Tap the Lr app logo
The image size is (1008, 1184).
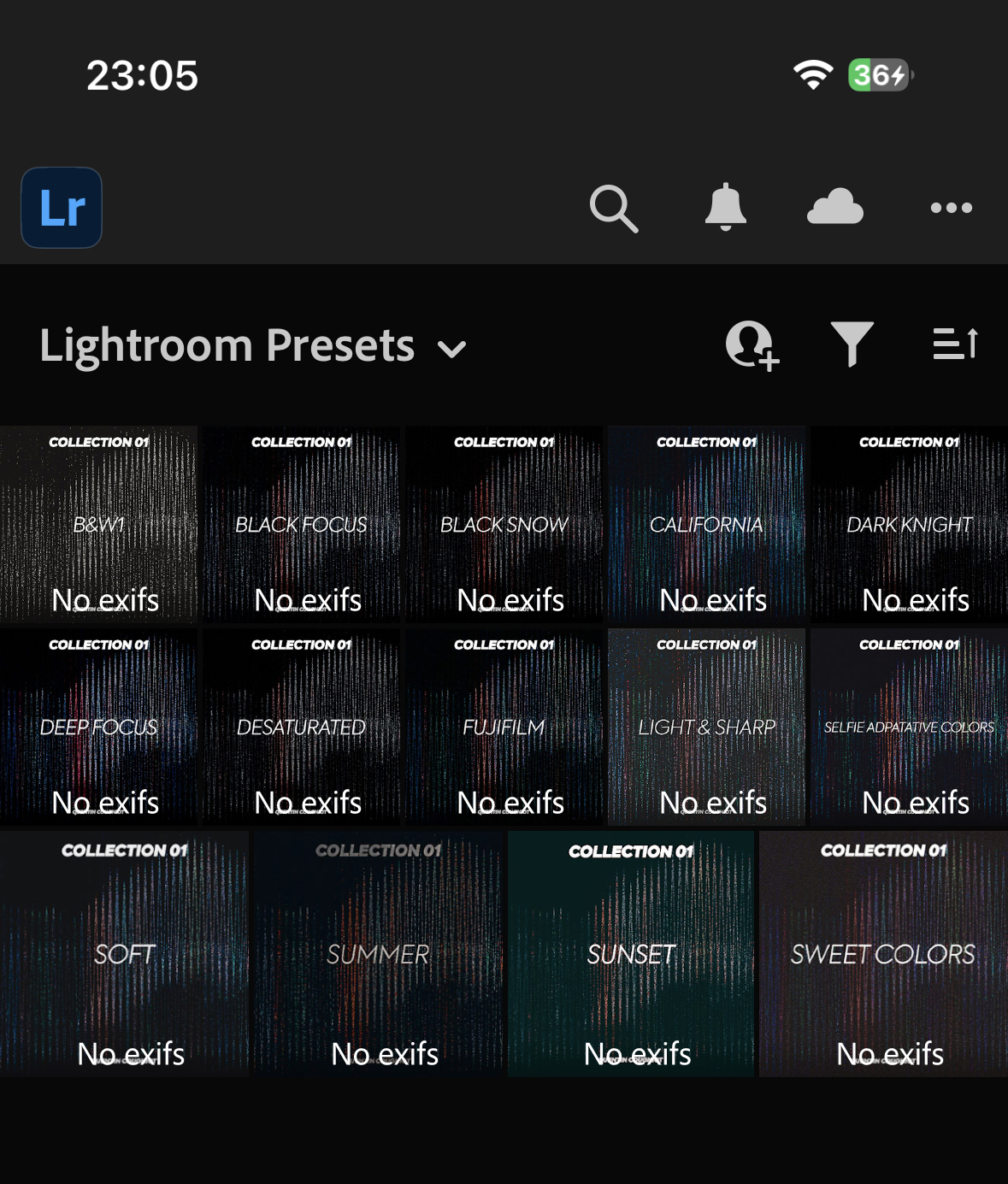62,208
